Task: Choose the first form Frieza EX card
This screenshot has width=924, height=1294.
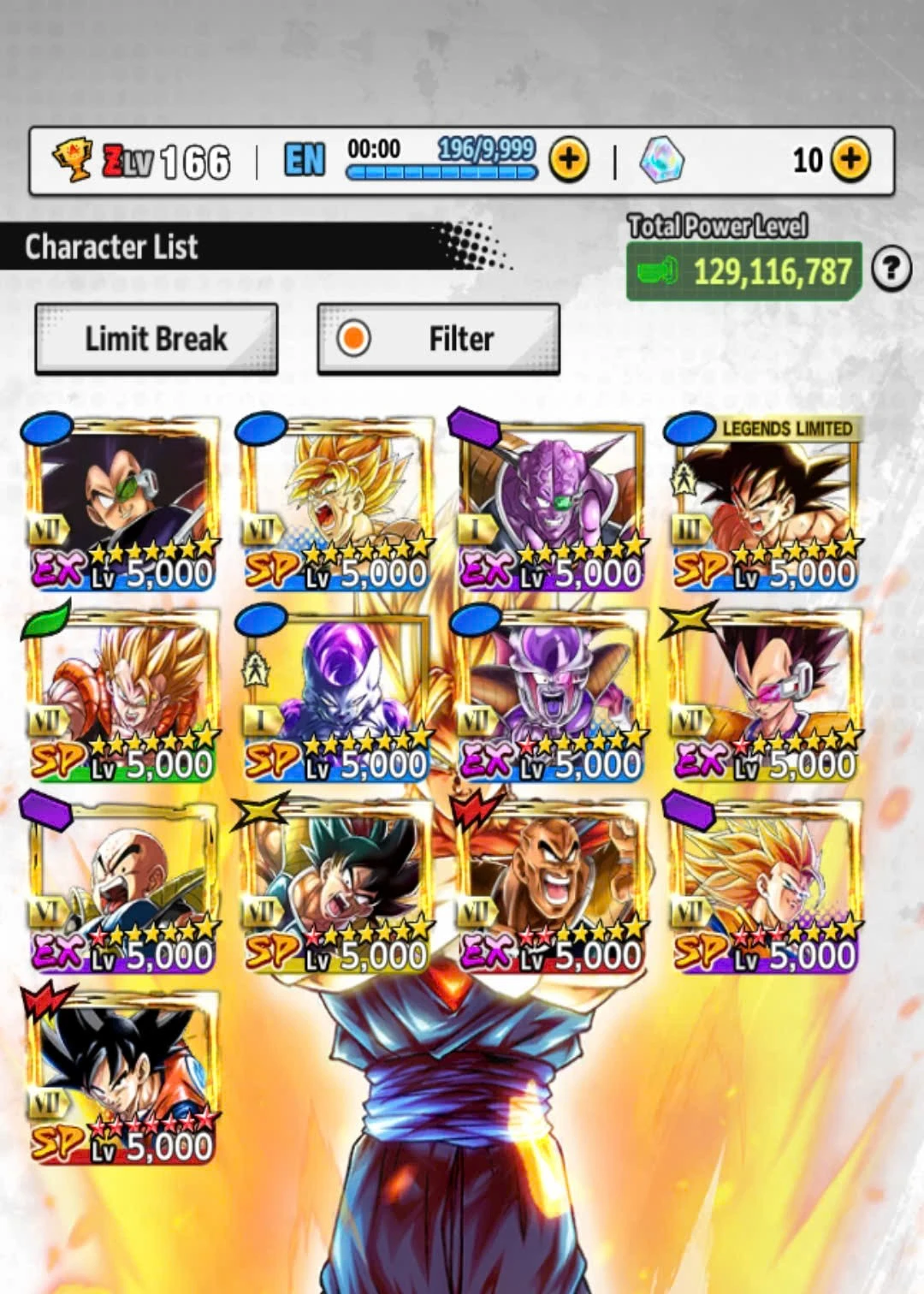Action: pyautogui.click(x=550, y=696)
